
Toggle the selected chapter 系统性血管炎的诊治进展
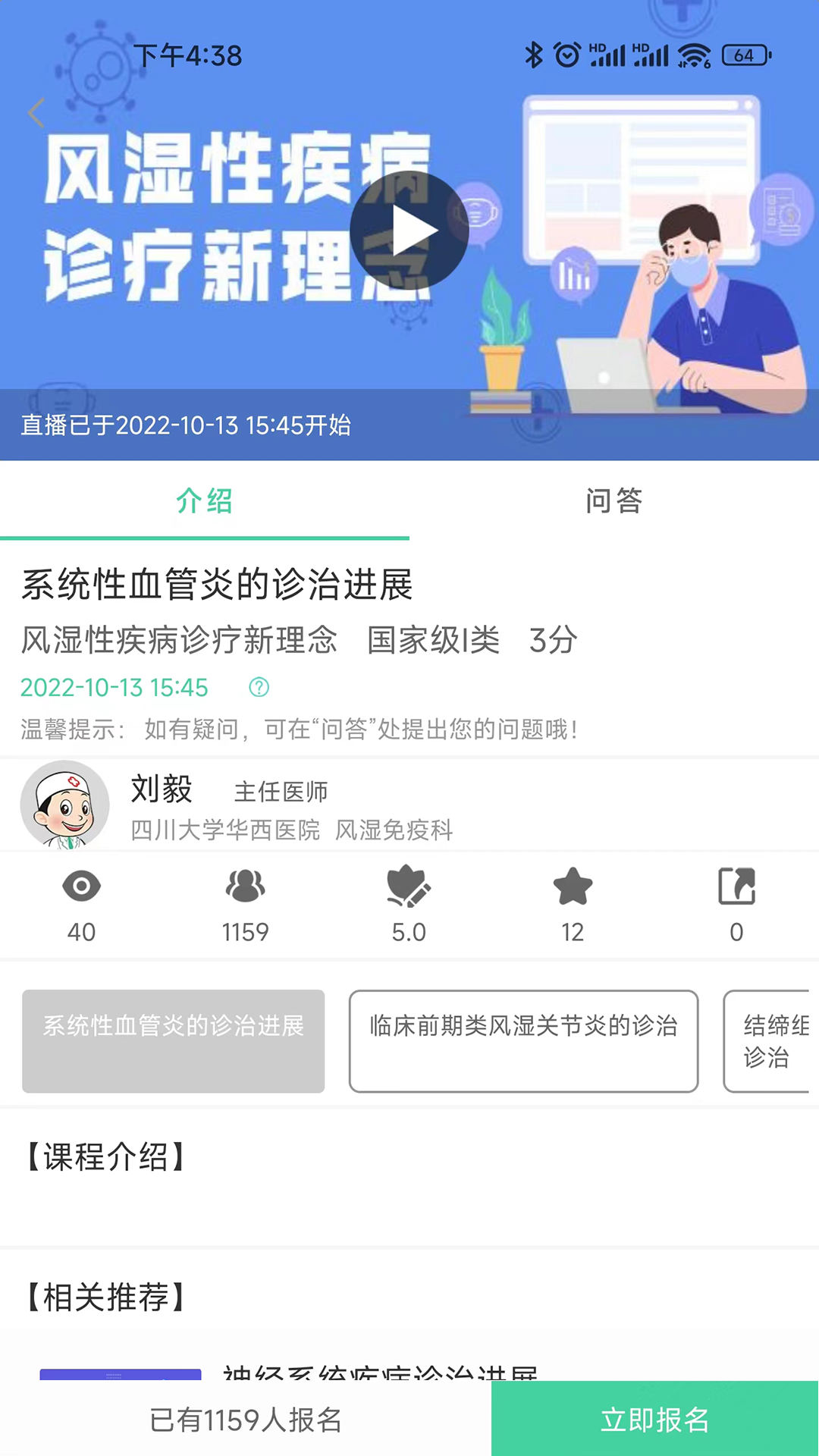173,1041
